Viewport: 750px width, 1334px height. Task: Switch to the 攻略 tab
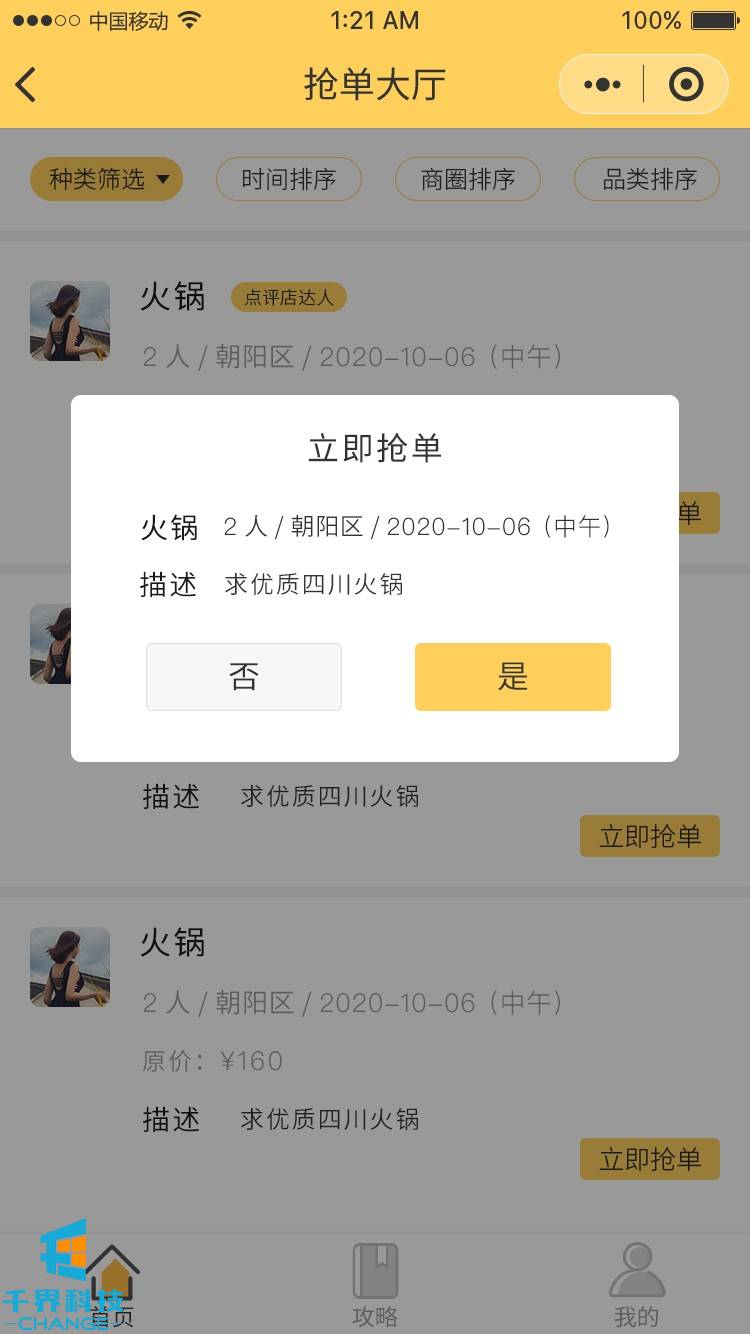(x=375, y=1285)
